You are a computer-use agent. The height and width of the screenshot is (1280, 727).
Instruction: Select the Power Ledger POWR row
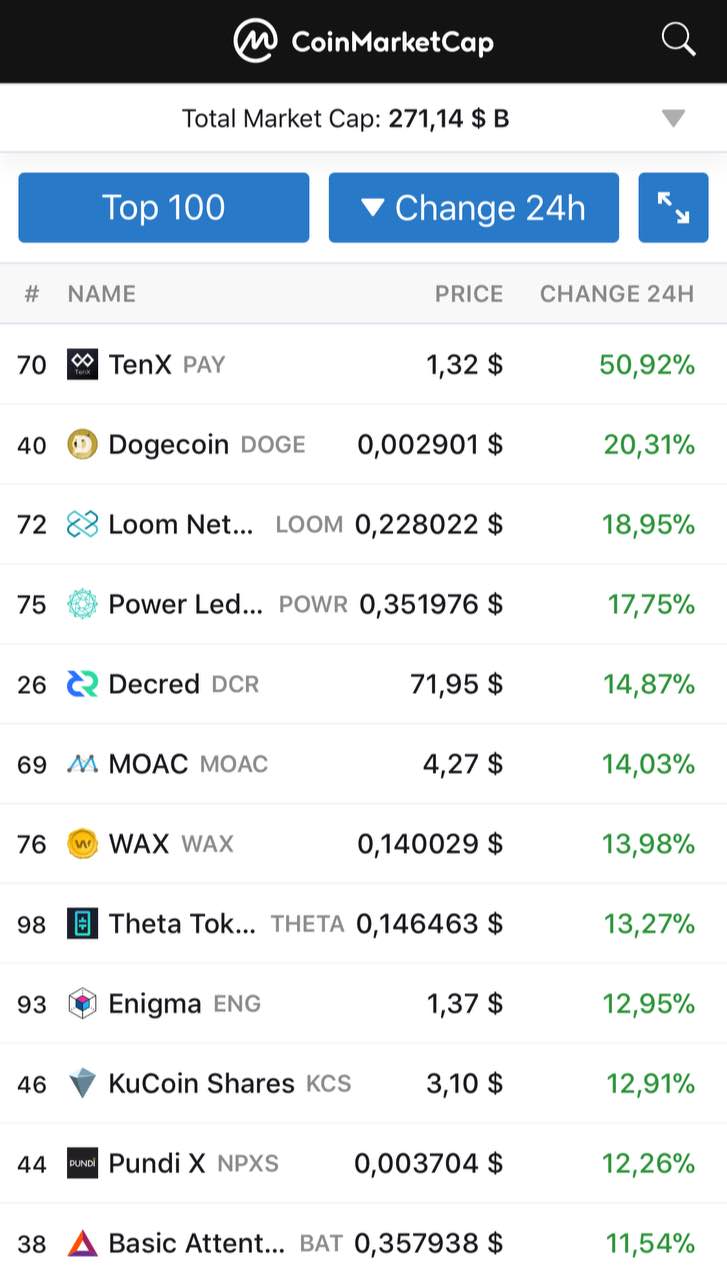(x=363, y=605)
